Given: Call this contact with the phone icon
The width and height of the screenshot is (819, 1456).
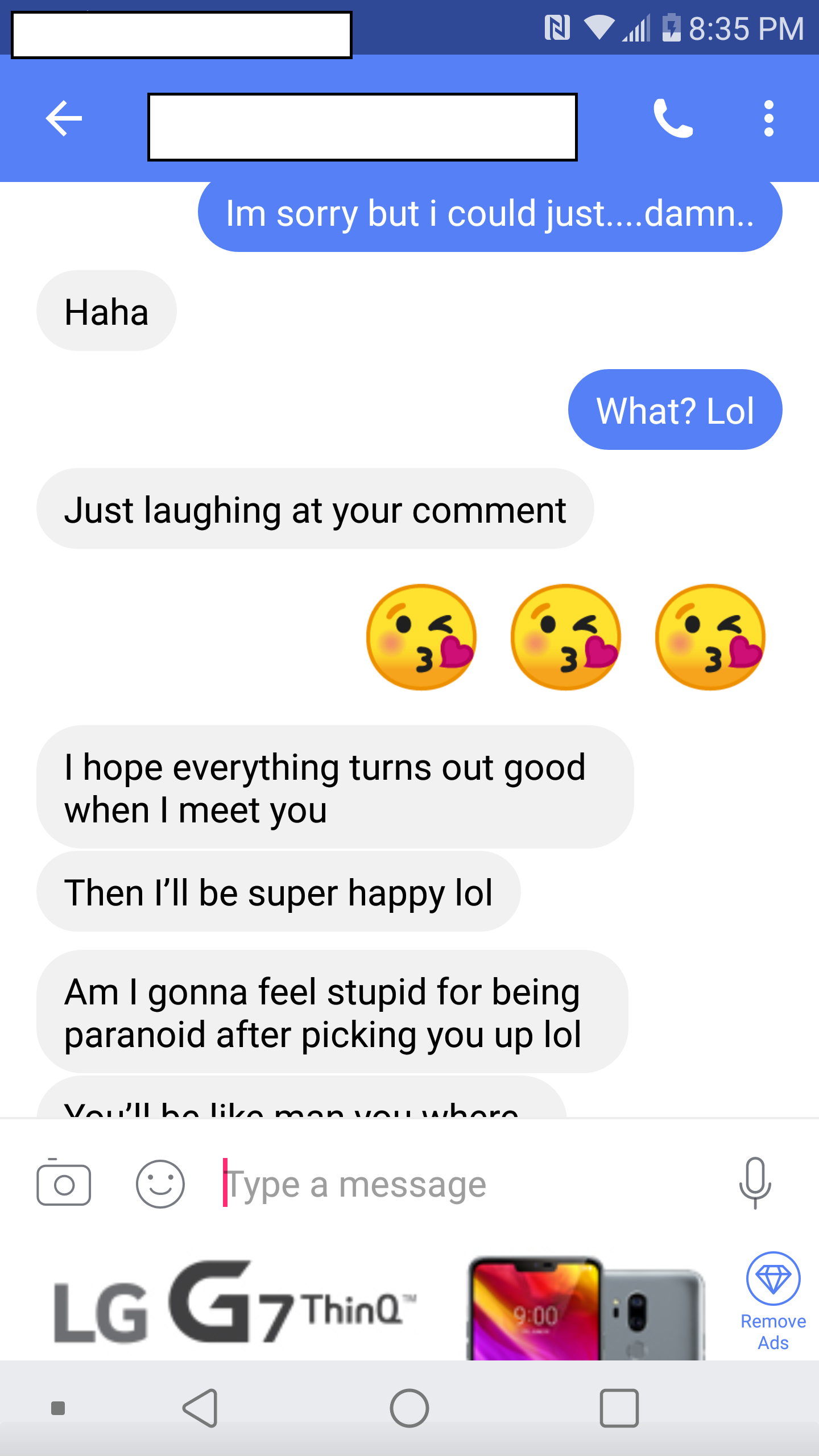Looking at the screenshot, I should [673, 118].
